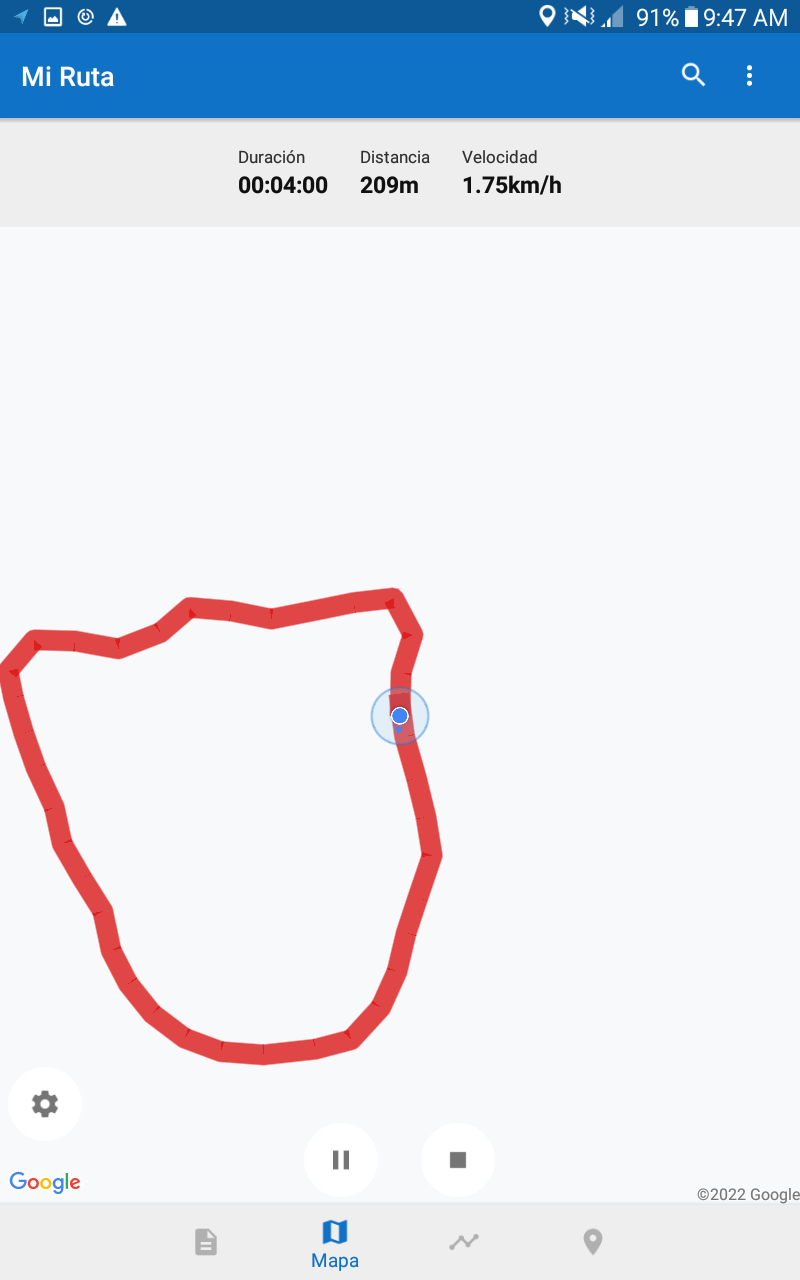Switch to the location pin tab
This screenshot has height=1280, width=800.
[x=593, y=1242]
